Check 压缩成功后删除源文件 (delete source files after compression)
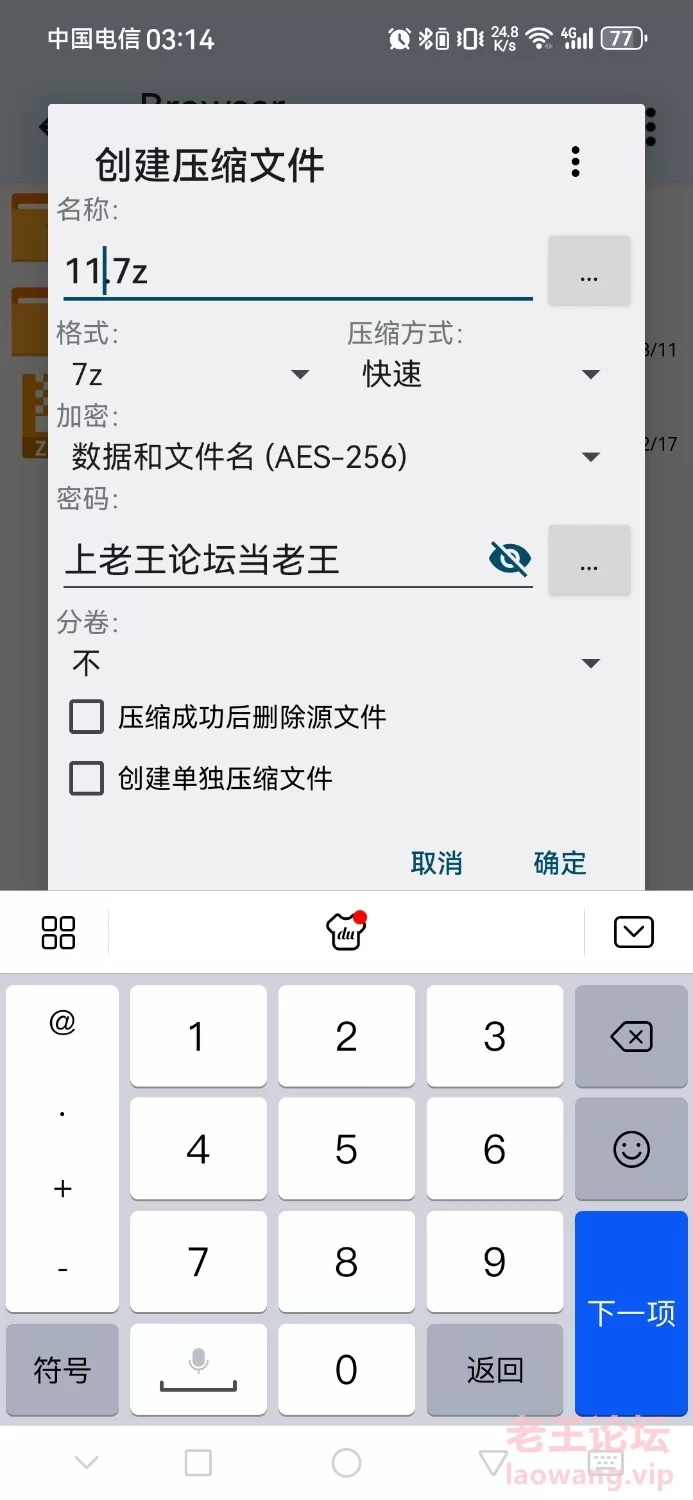 click(87, 717)
